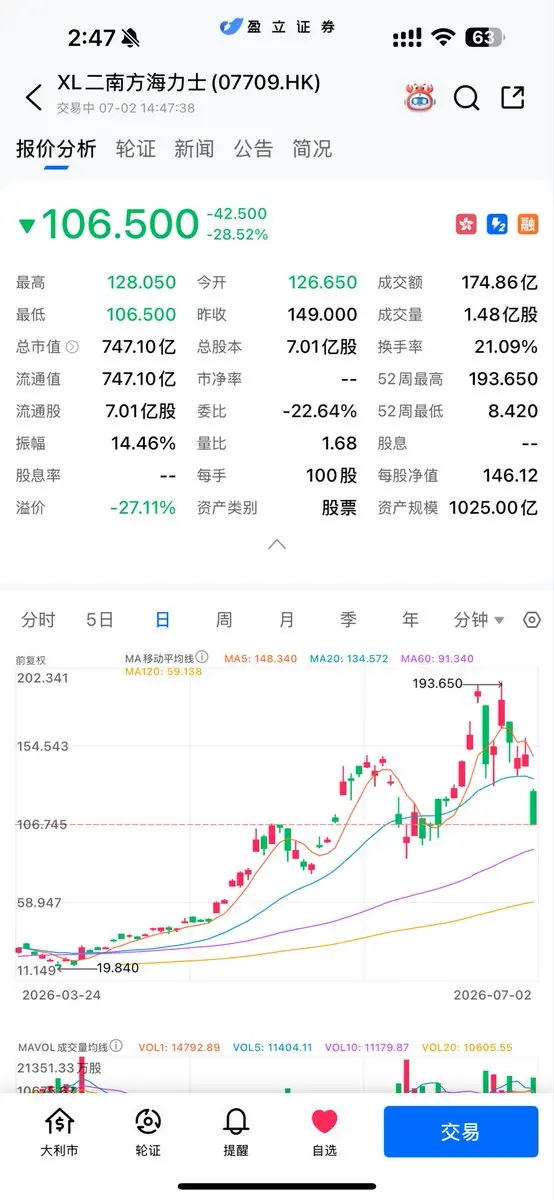The height and width of the screenshot is (1200, 554).
Task: Switch to the 轮证 top tab
Action: 136,149
